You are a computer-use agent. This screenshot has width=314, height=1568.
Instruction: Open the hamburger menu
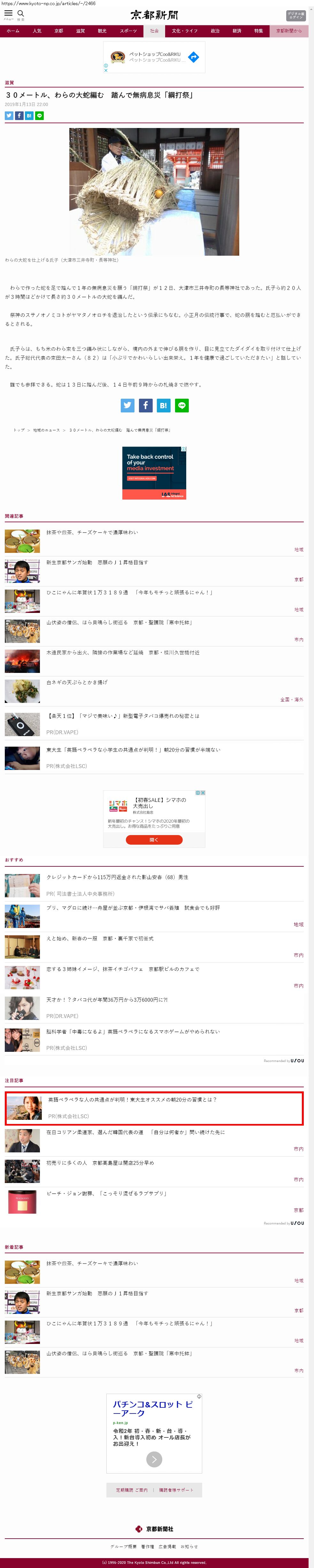point(9,13)
